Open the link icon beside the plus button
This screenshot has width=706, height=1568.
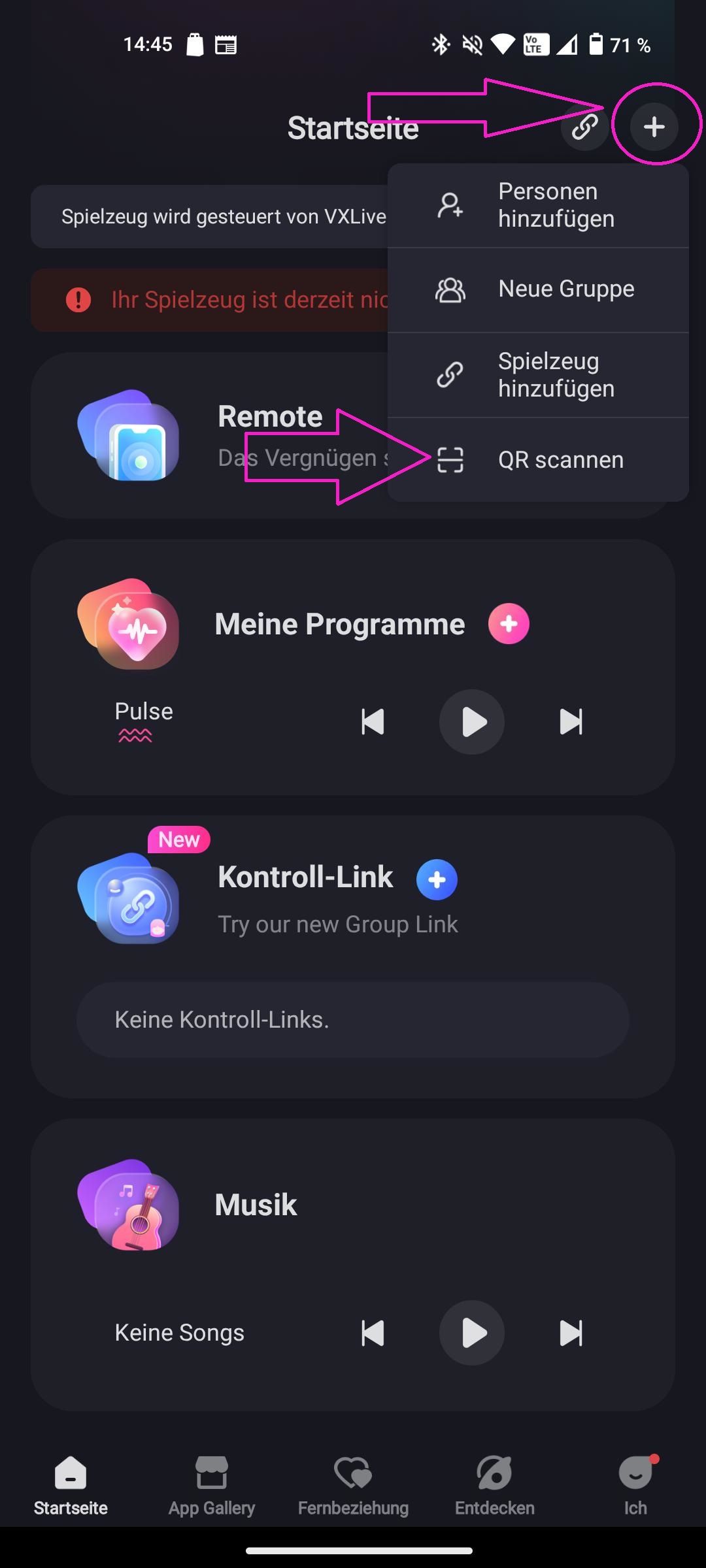[584, 127]
